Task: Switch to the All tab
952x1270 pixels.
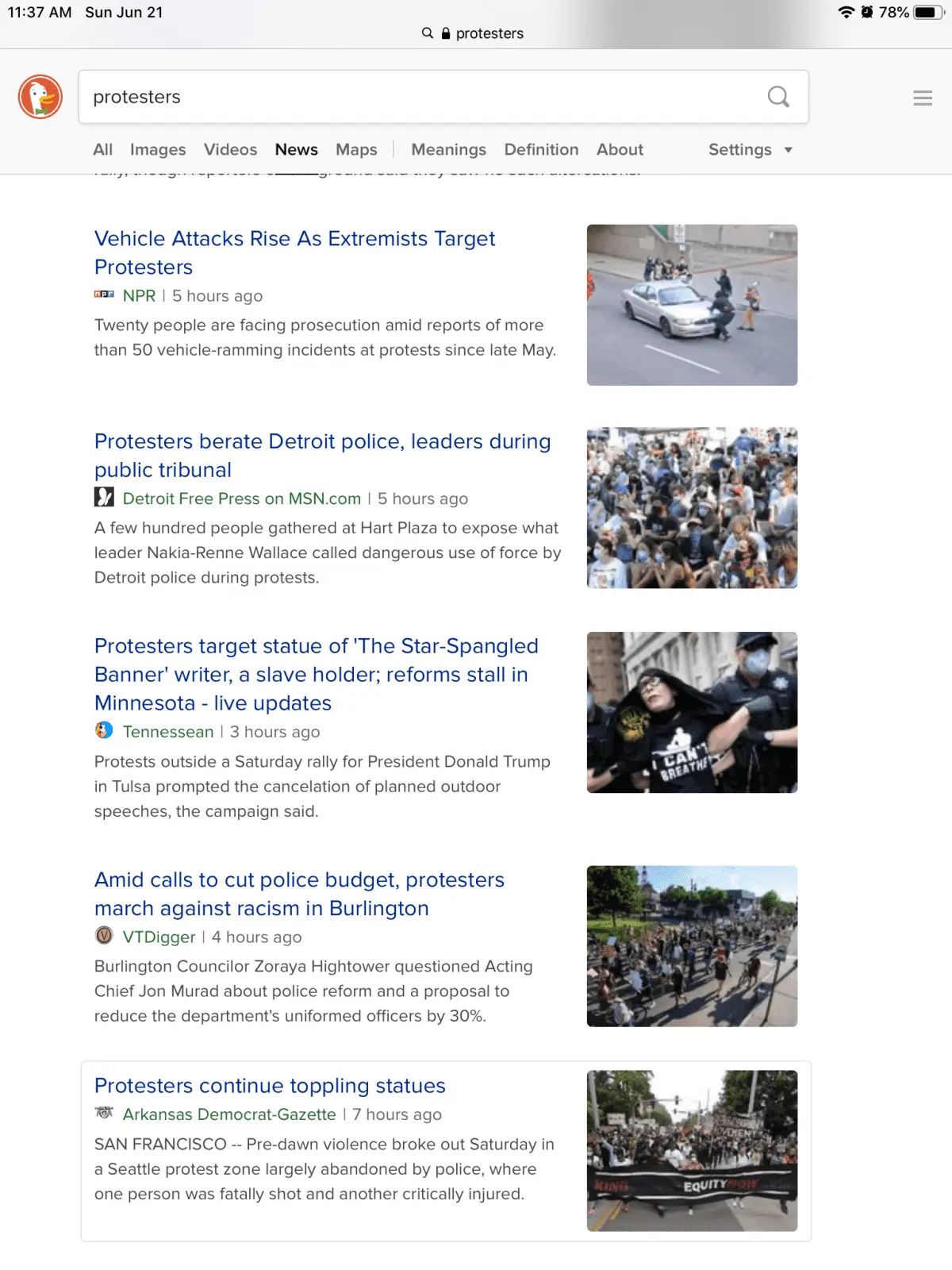Action: coord(102,149)
